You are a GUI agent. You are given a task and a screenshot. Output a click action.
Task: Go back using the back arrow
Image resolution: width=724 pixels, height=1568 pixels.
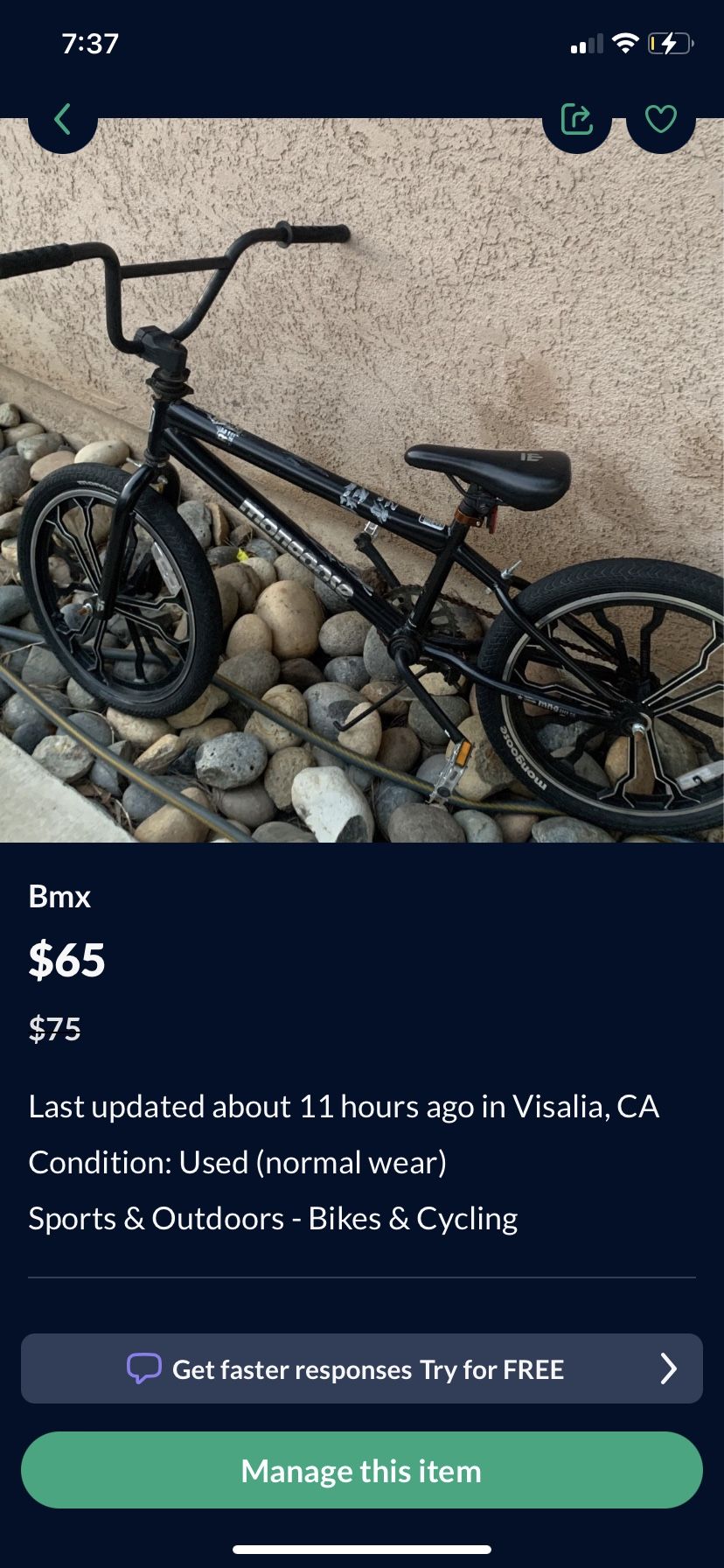tap(62, 119)
